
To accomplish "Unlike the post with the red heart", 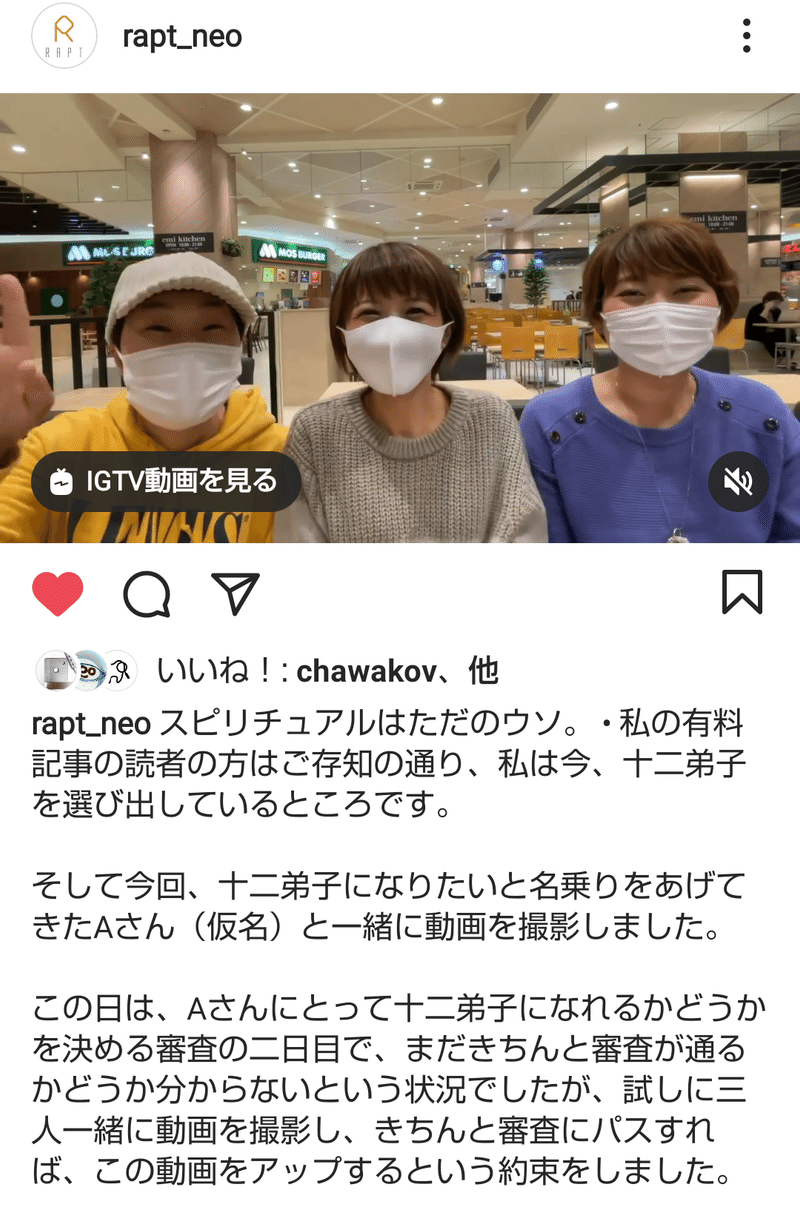I will (58, 594).
